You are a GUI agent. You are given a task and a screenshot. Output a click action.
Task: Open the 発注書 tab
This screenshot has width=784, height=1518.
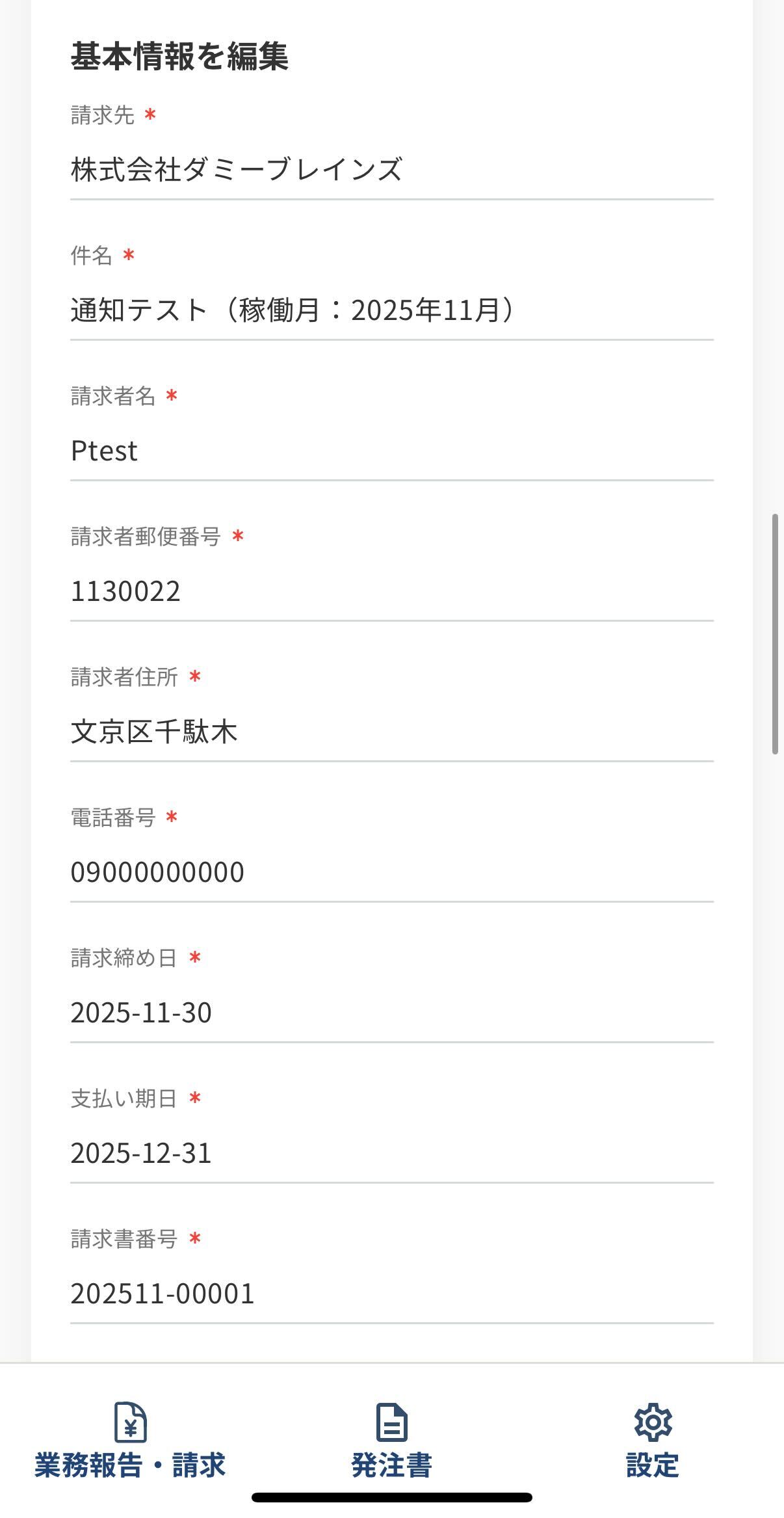391,1440
